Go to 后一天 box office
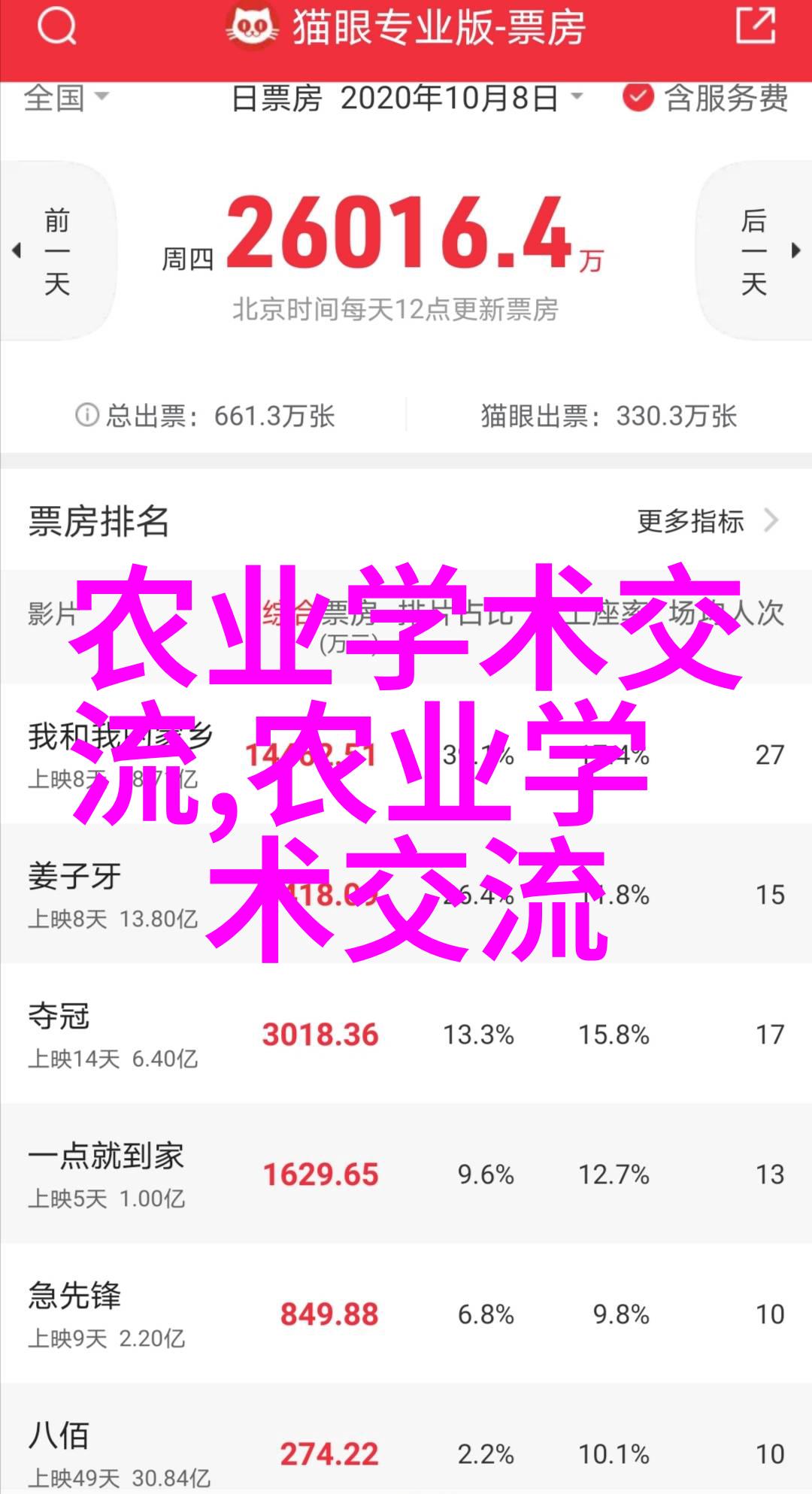 coord(756,252)
